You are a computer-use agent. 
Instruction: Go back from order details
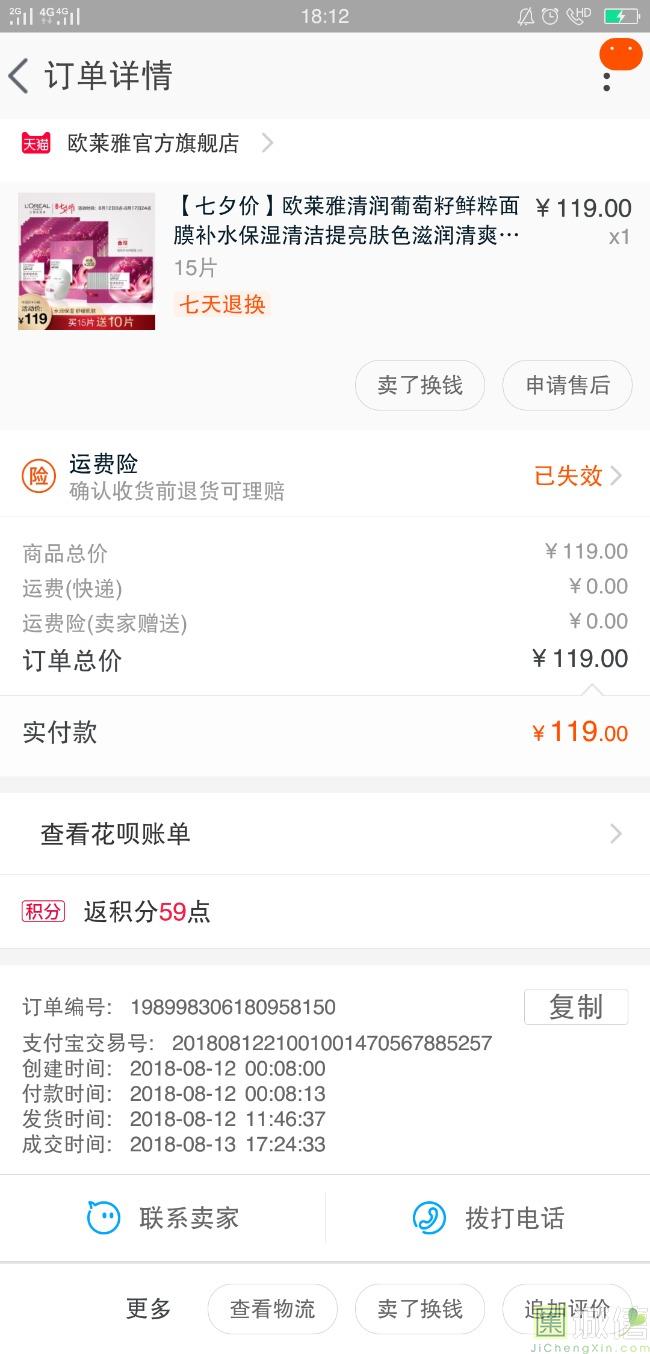[x=20, y=76]
